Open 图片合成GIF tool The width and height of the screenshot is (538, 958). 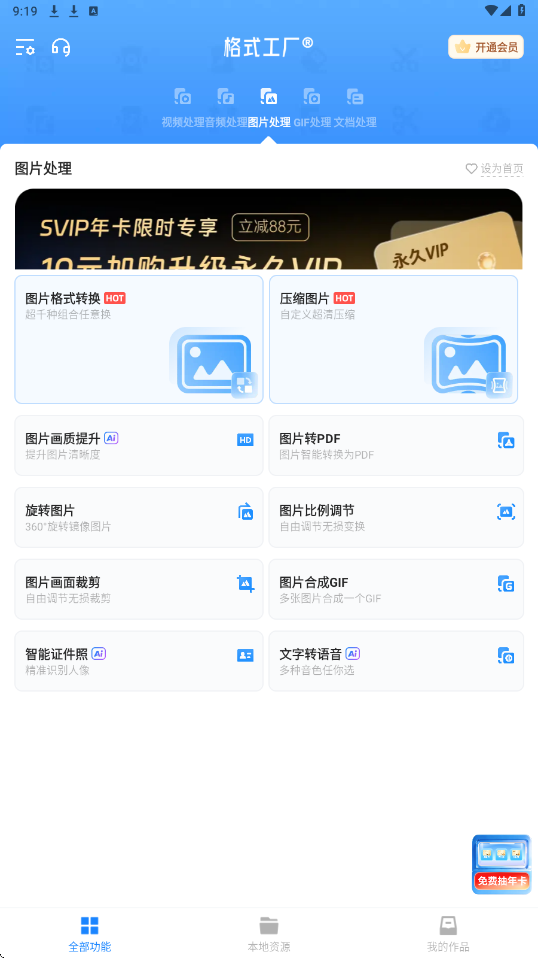(396, 589)
